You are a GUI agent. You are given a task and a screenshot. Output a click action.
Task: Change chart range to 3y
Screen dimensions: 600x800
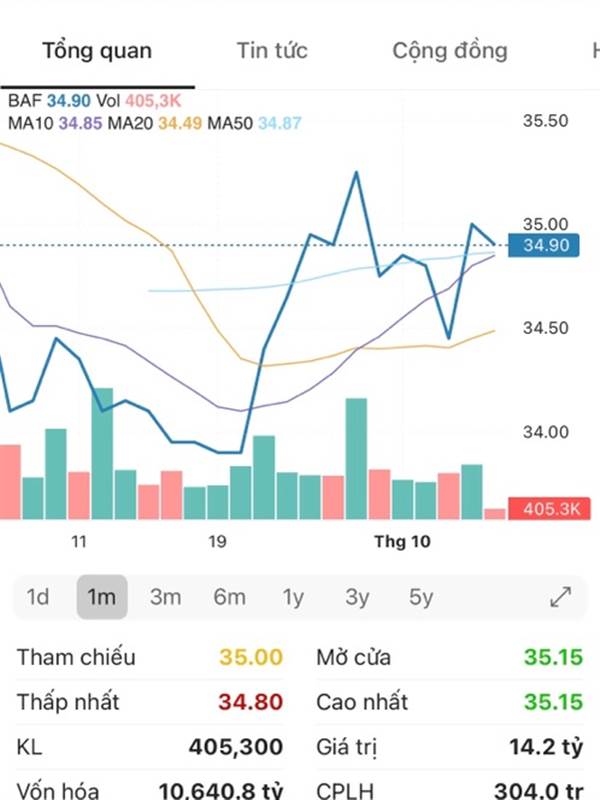[x=357, y=597]
